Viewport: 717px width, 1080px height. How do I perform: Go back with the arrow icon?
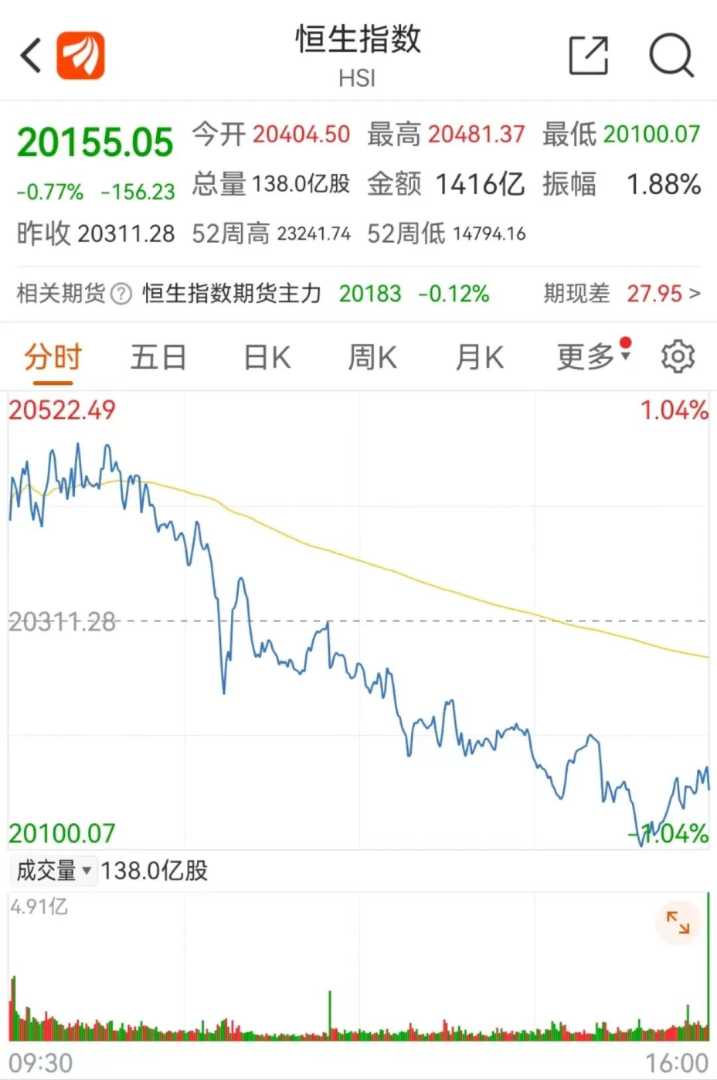(31, 56)
